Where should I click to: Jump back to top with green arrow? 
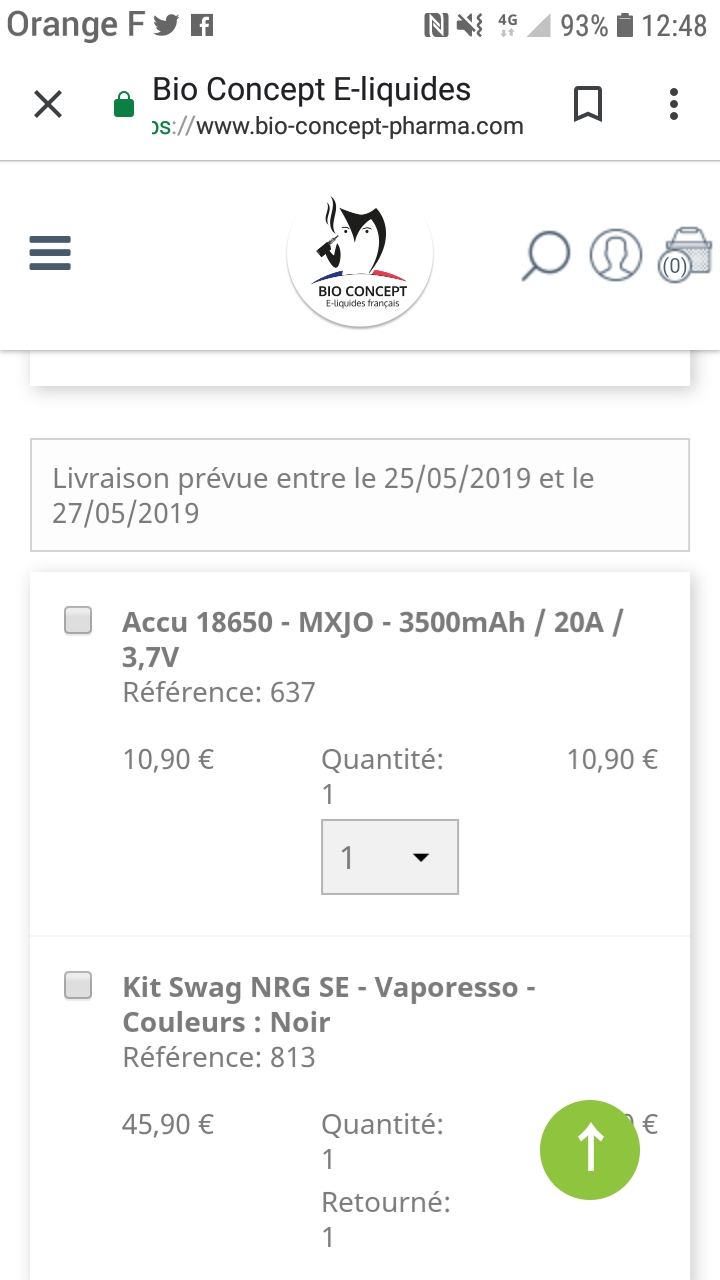[590, 1149]
